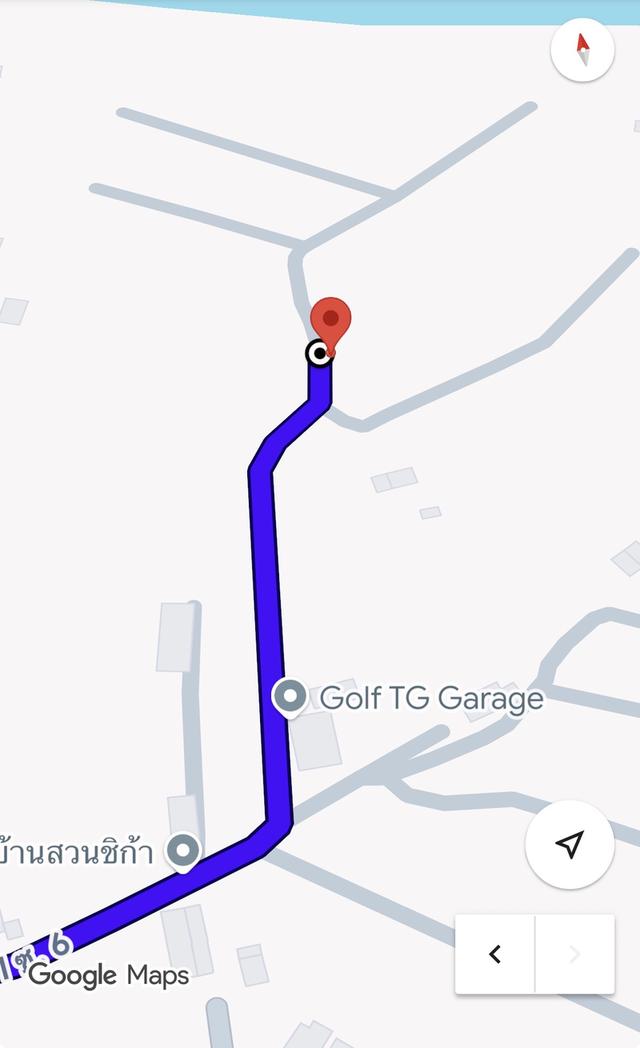This screenshot has width=640, height=1048.
Task: Go to the previous route step
Action: point(495,954)
